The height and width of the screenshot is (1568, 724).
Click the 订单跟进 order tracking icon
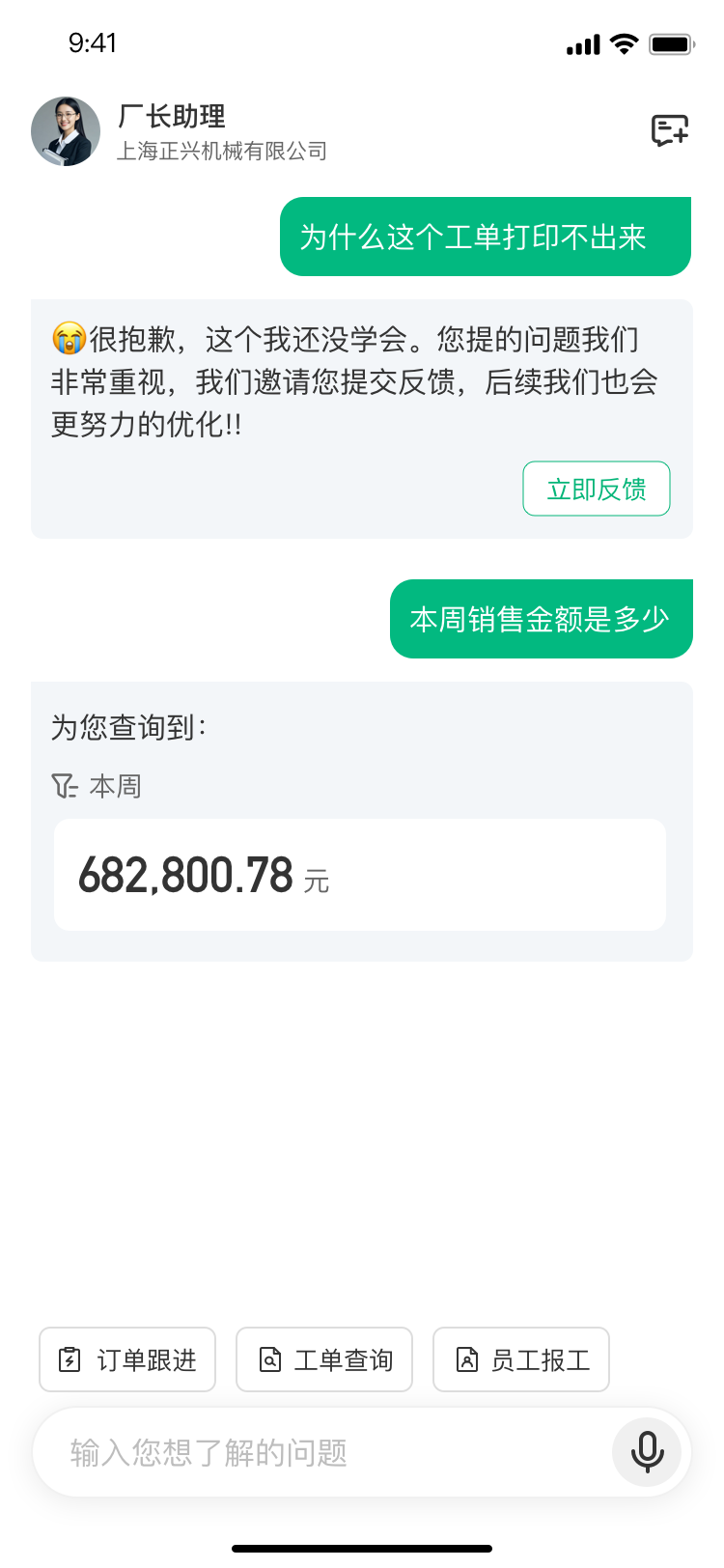pos(67,1358)
